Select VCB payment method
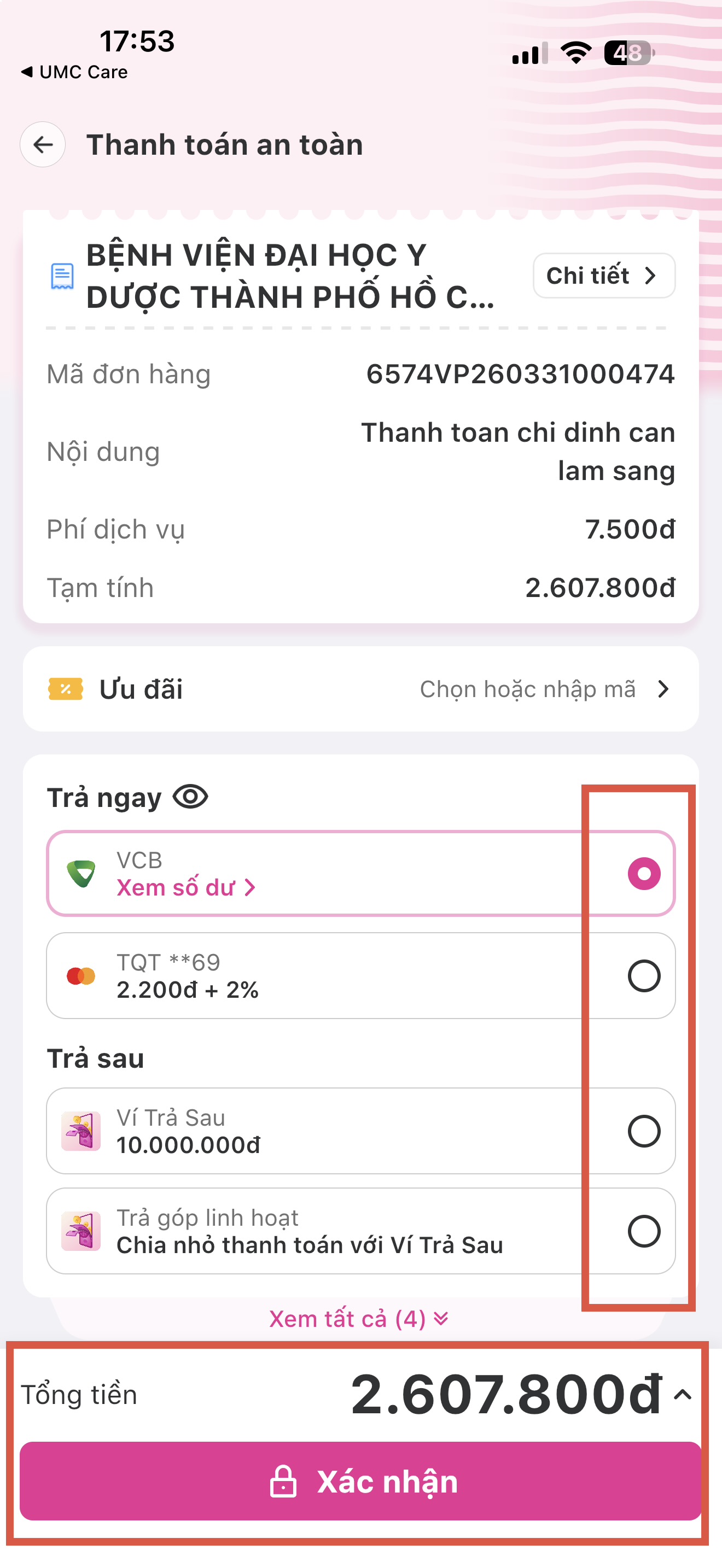 click(x=643, y=874)
